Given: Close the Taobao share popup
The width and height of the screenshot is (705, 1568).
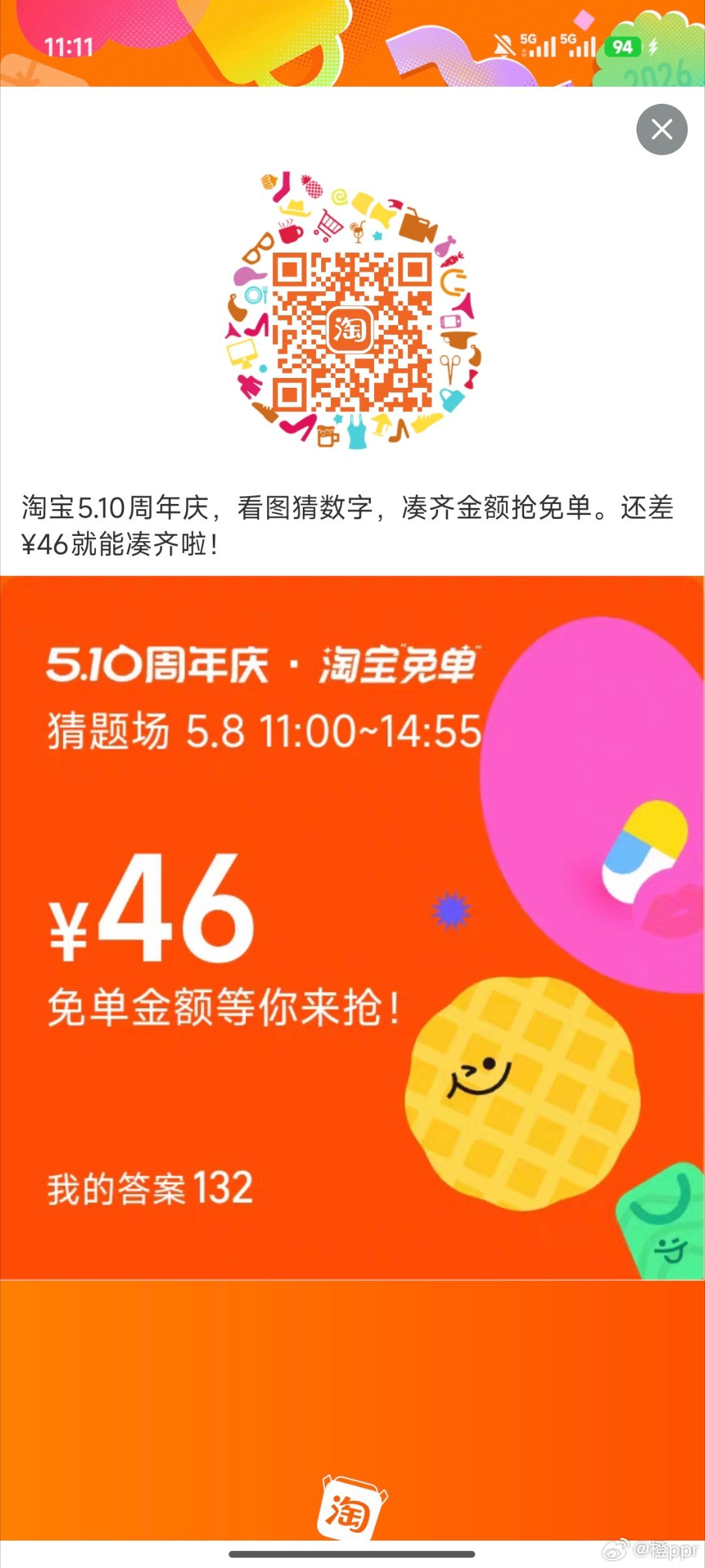Looking at the screenshot, I should point(662,129).
